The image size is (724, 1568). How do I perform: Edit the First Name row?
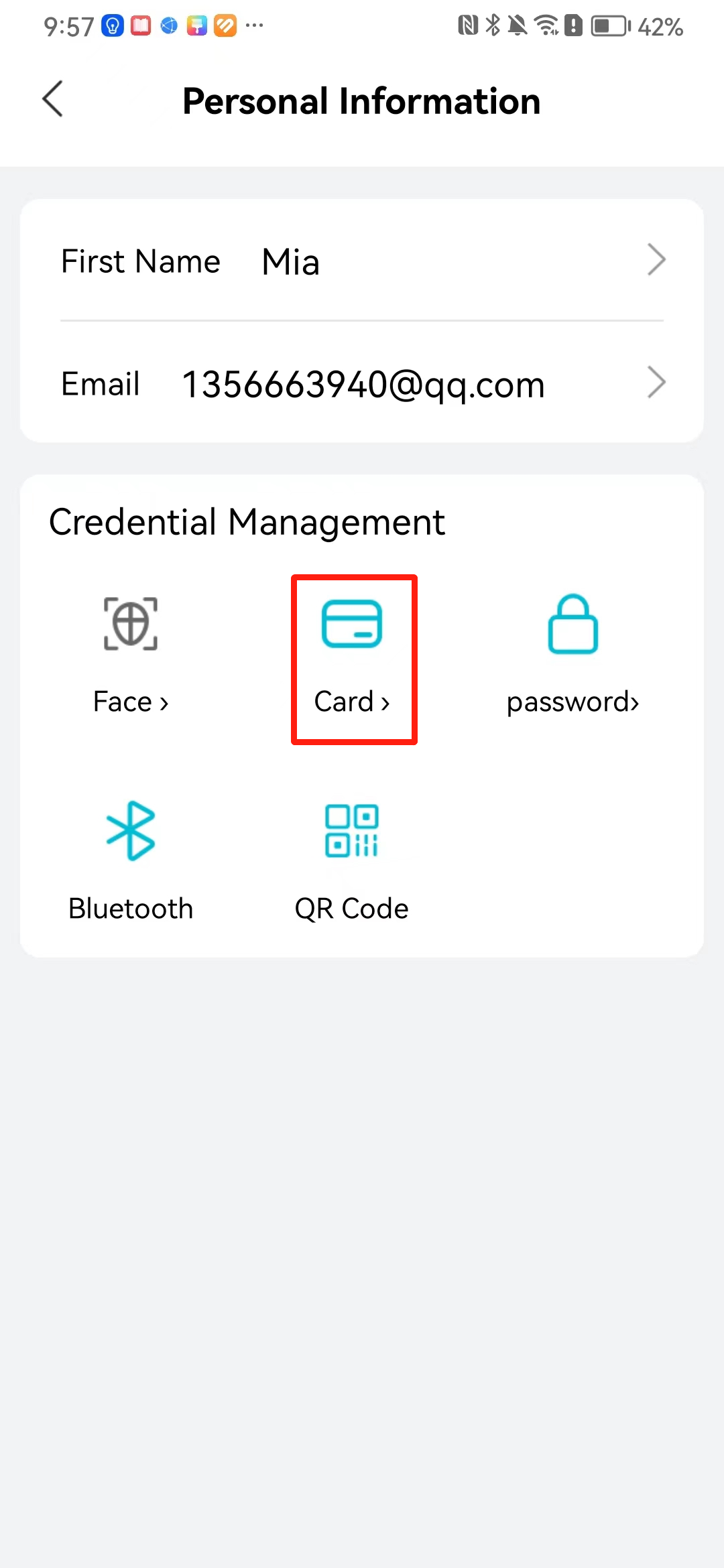pos(362,261)
